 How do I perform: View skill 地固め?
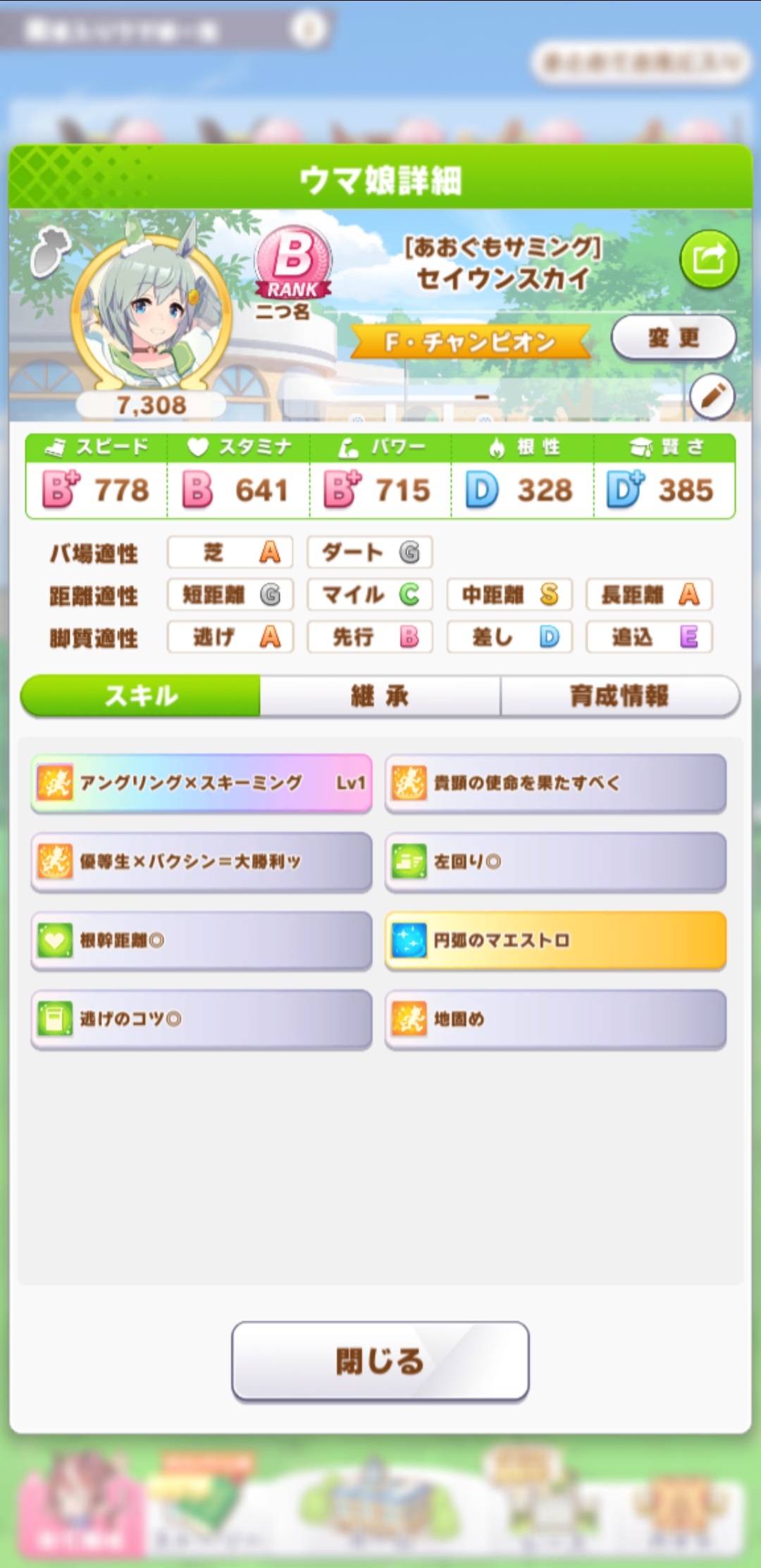(x=555, y=1019)
